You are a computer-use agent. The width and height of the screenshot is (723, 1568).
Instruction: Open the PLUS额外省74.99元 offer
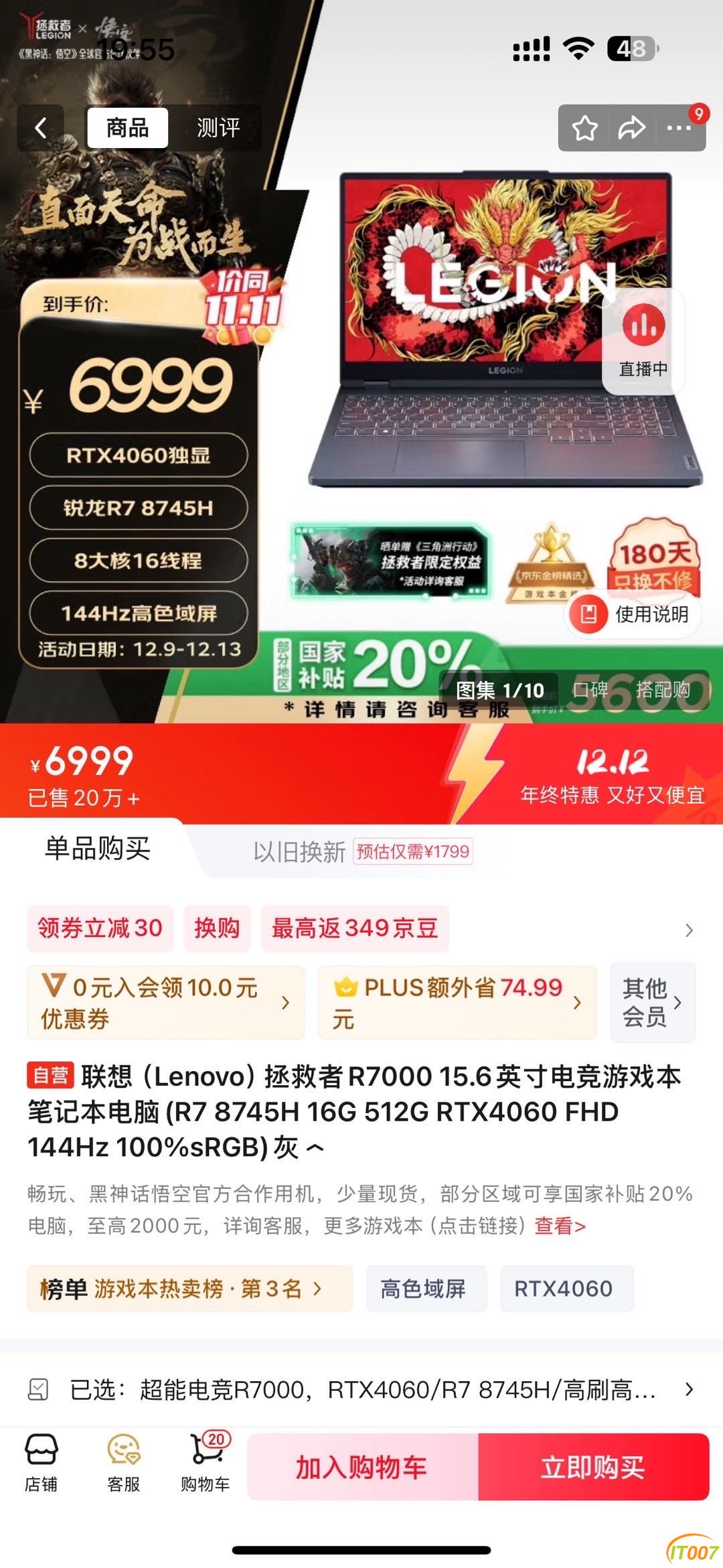click(457, 1003)
